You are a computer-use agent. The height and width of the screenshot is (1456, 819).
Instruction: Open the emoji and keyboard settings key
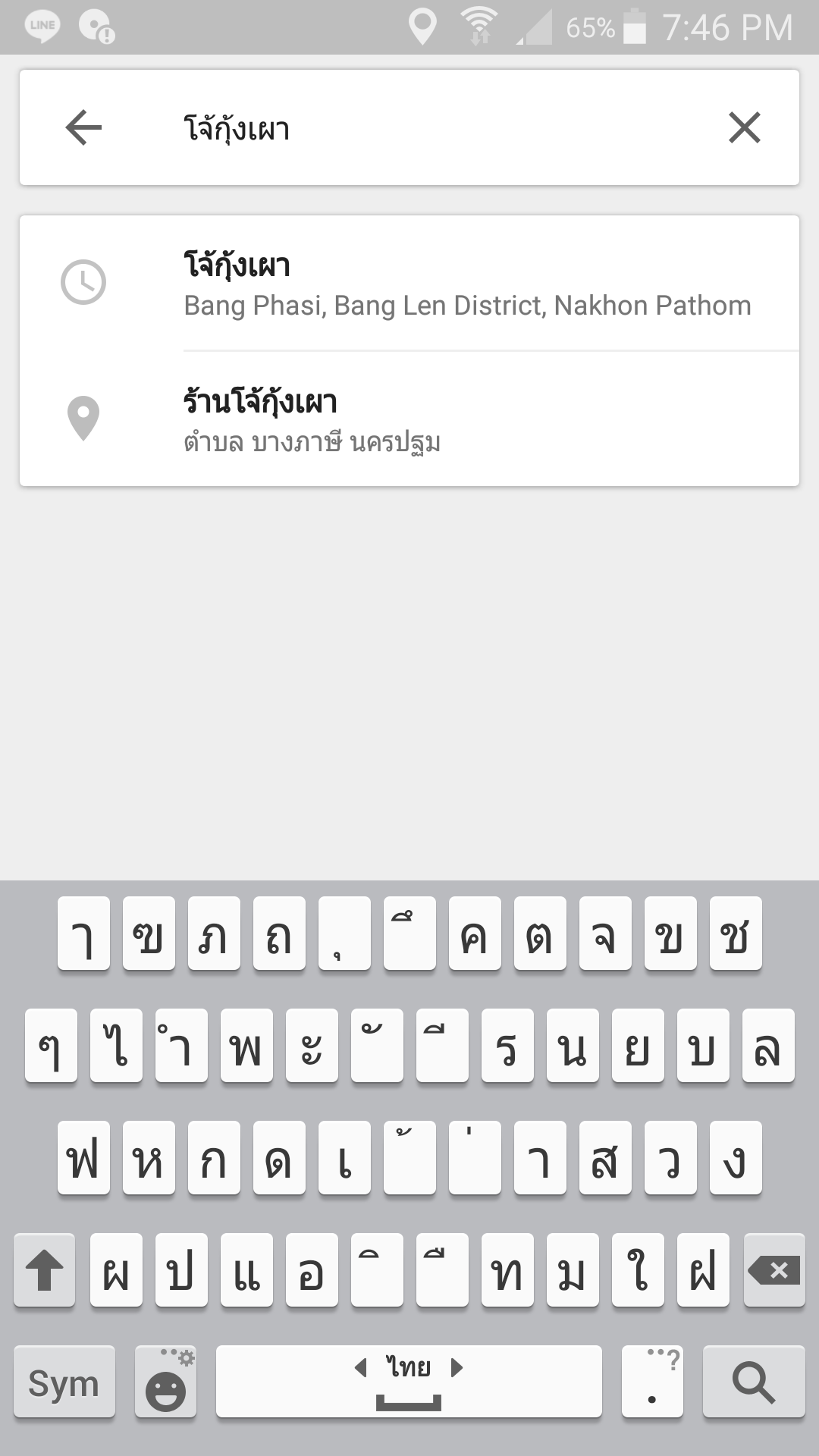point(165,1382)
